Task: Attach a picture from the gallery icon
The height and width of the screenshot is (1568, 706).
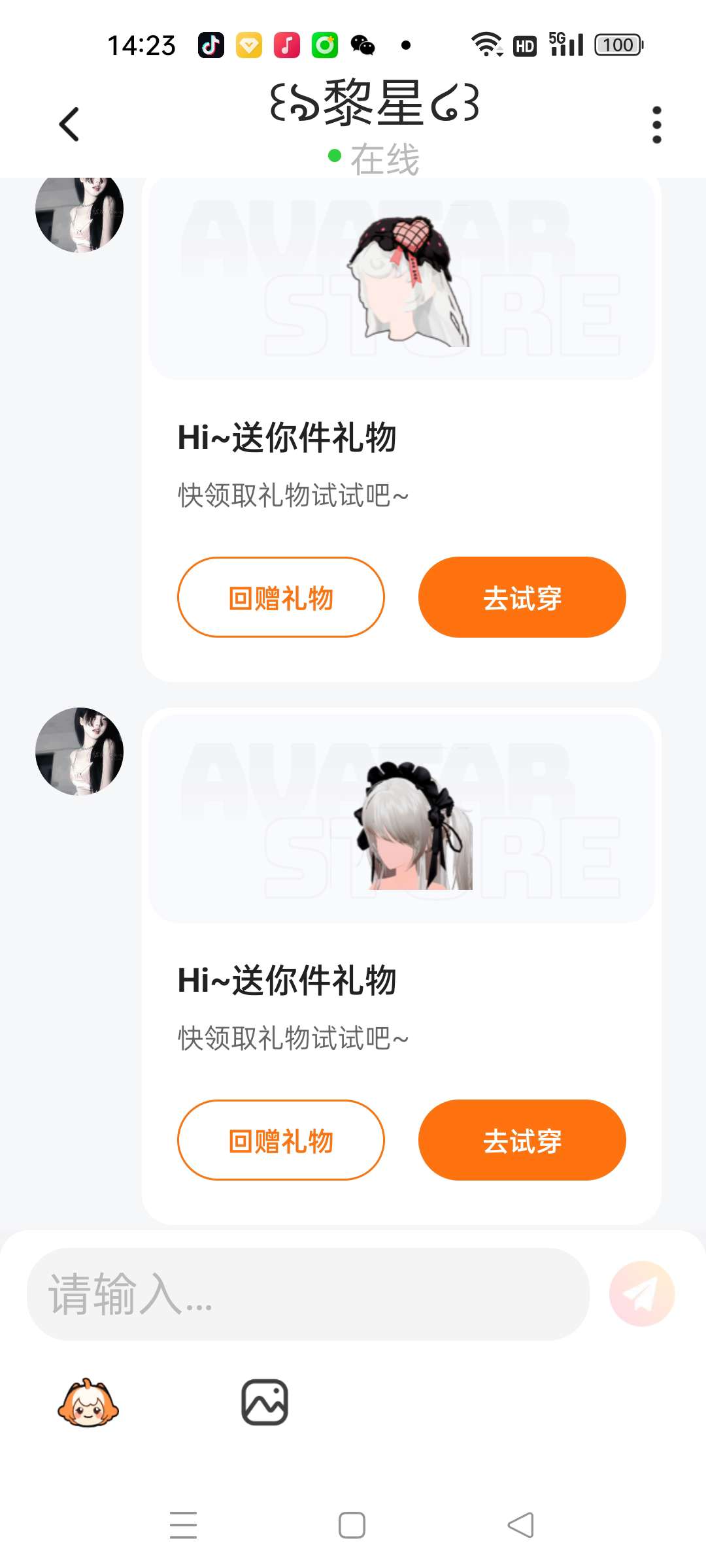Action: pos(265,1402)
